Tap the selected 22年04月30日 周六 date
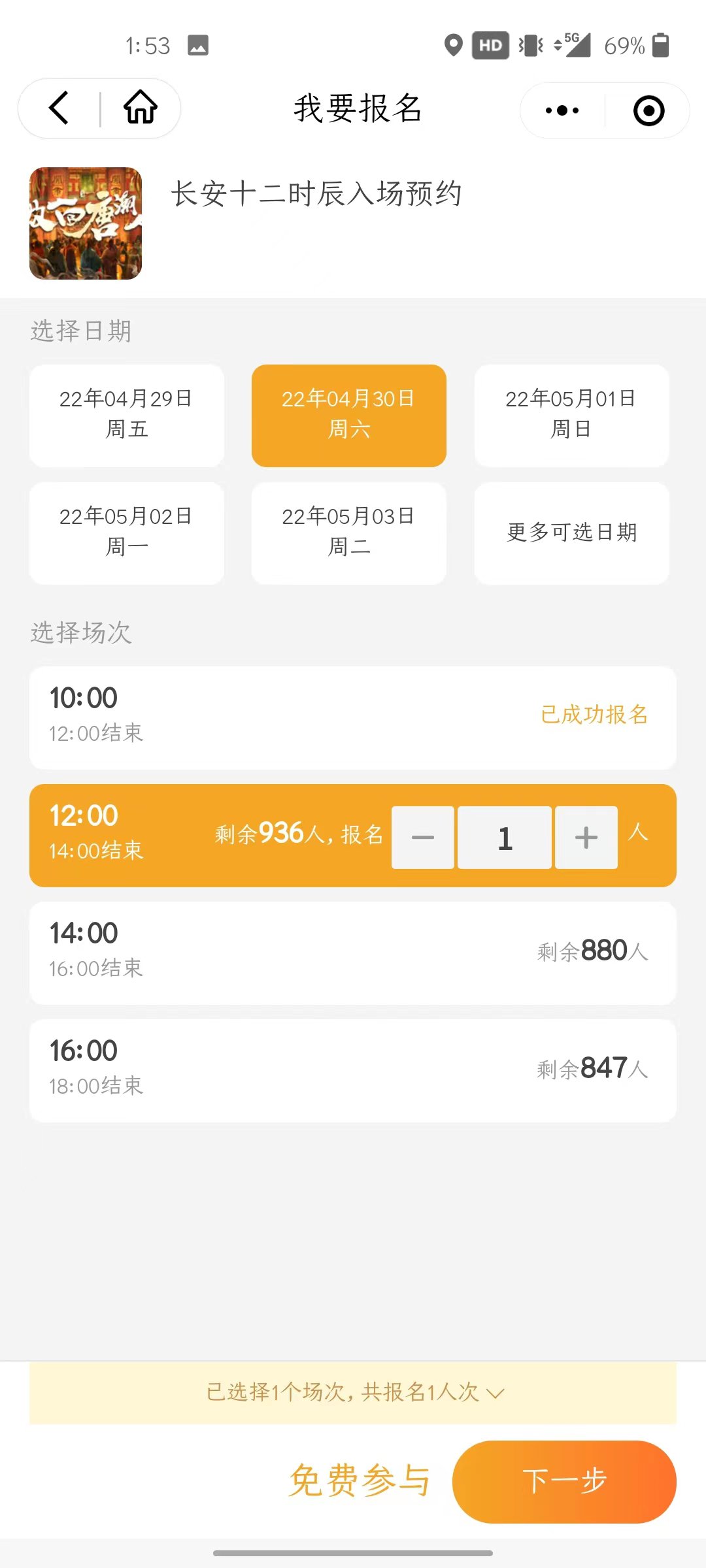This screenshot has height=1568, width=706. click(x=349, y=415)
